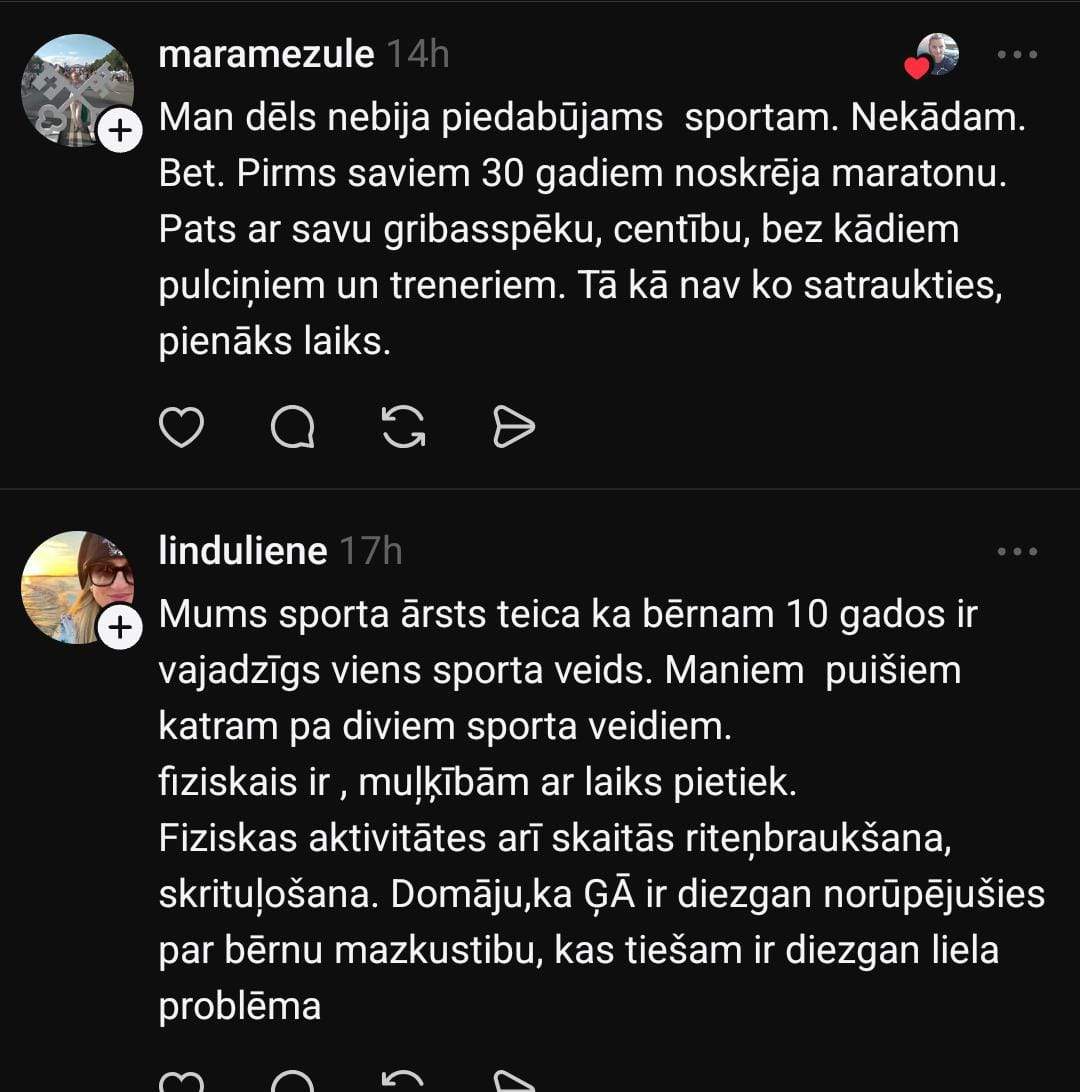Share maramezule's reply

(x=514, y=427)
